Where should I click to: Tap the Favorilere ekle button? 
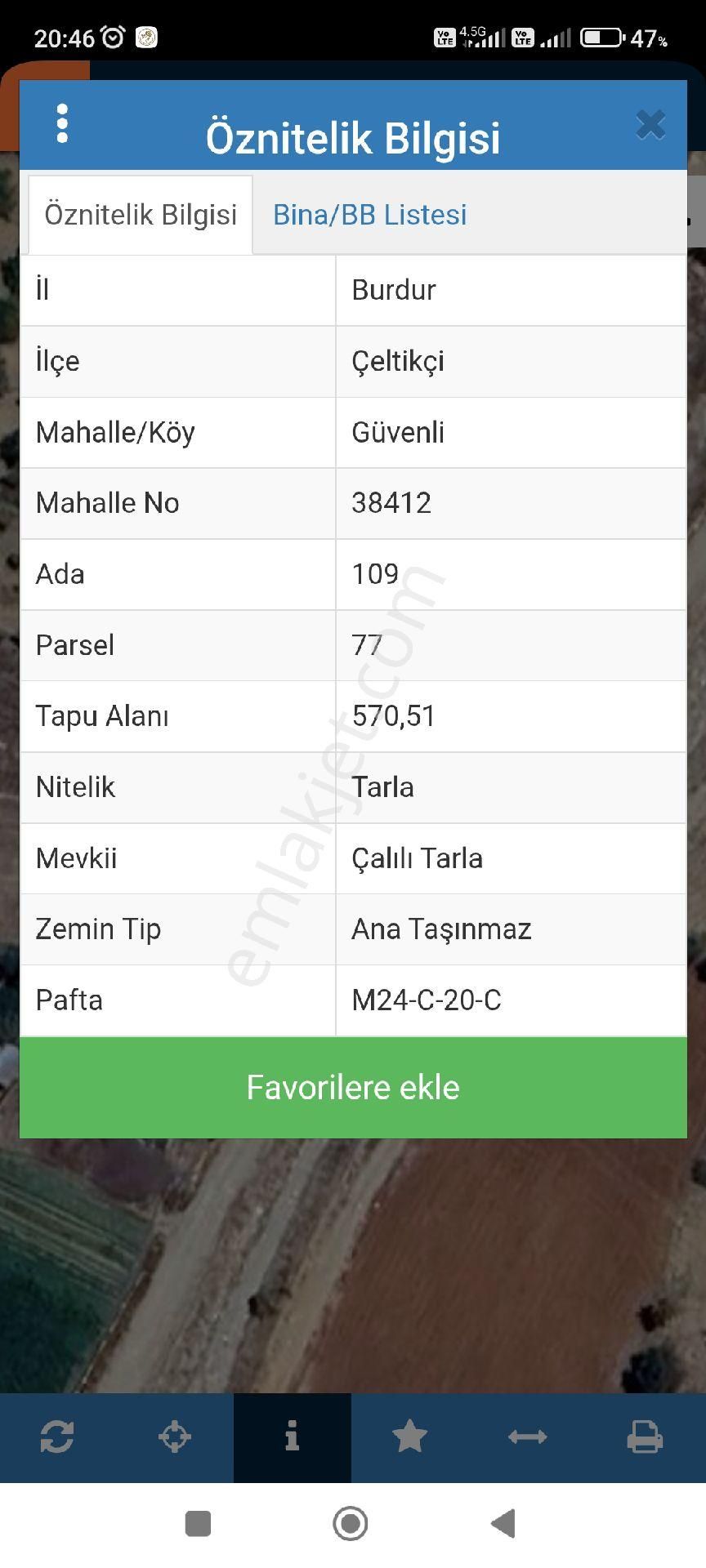click(x=353, y=1087)
